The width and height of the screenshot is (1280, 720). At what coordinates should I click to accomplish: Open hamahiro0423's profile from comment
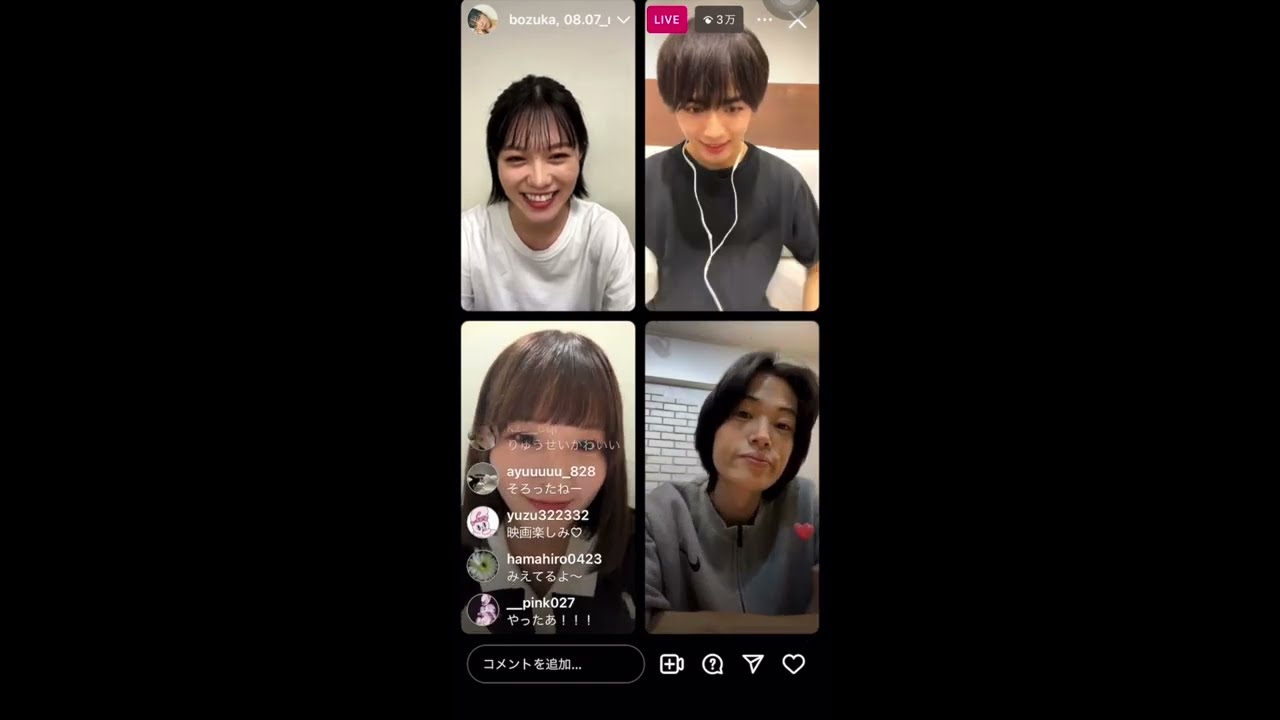[x=483, y=566]
